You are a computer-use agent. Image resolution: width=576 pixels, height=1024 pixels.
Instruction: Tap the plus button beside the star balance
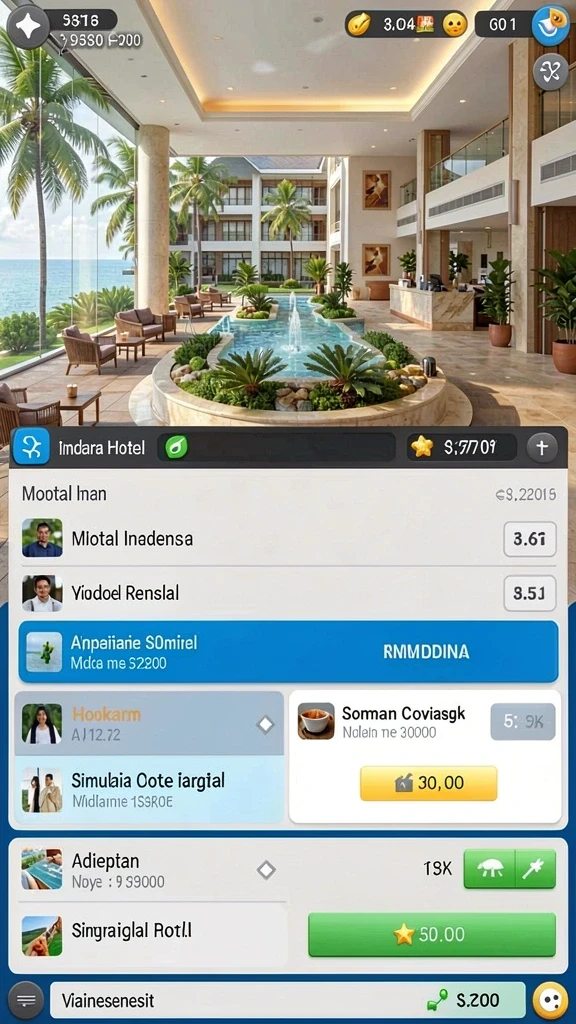541,447
